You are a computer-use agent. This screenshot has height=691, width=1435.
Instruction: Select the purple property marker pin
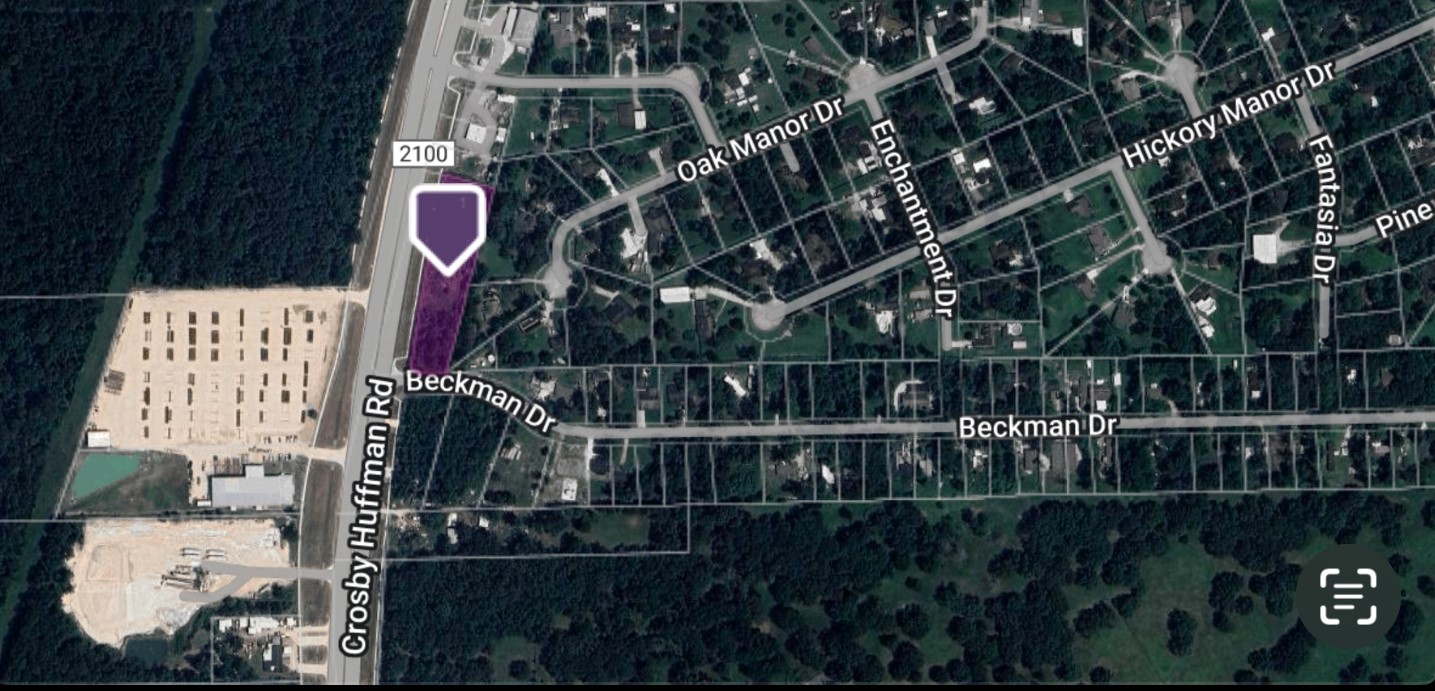pyautogui.click(x=447, y=226)
